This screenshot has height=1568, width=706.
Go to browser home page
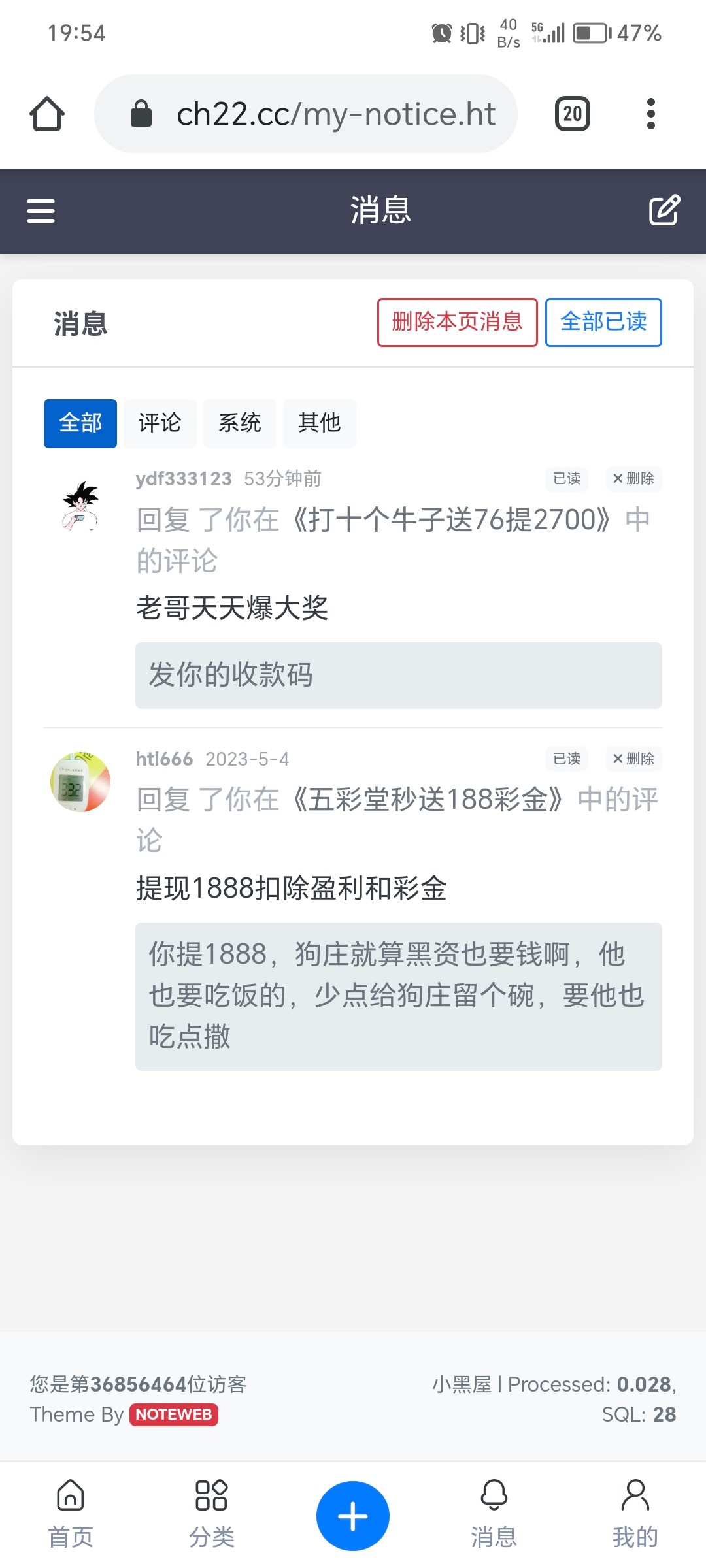tap(47, 114)
